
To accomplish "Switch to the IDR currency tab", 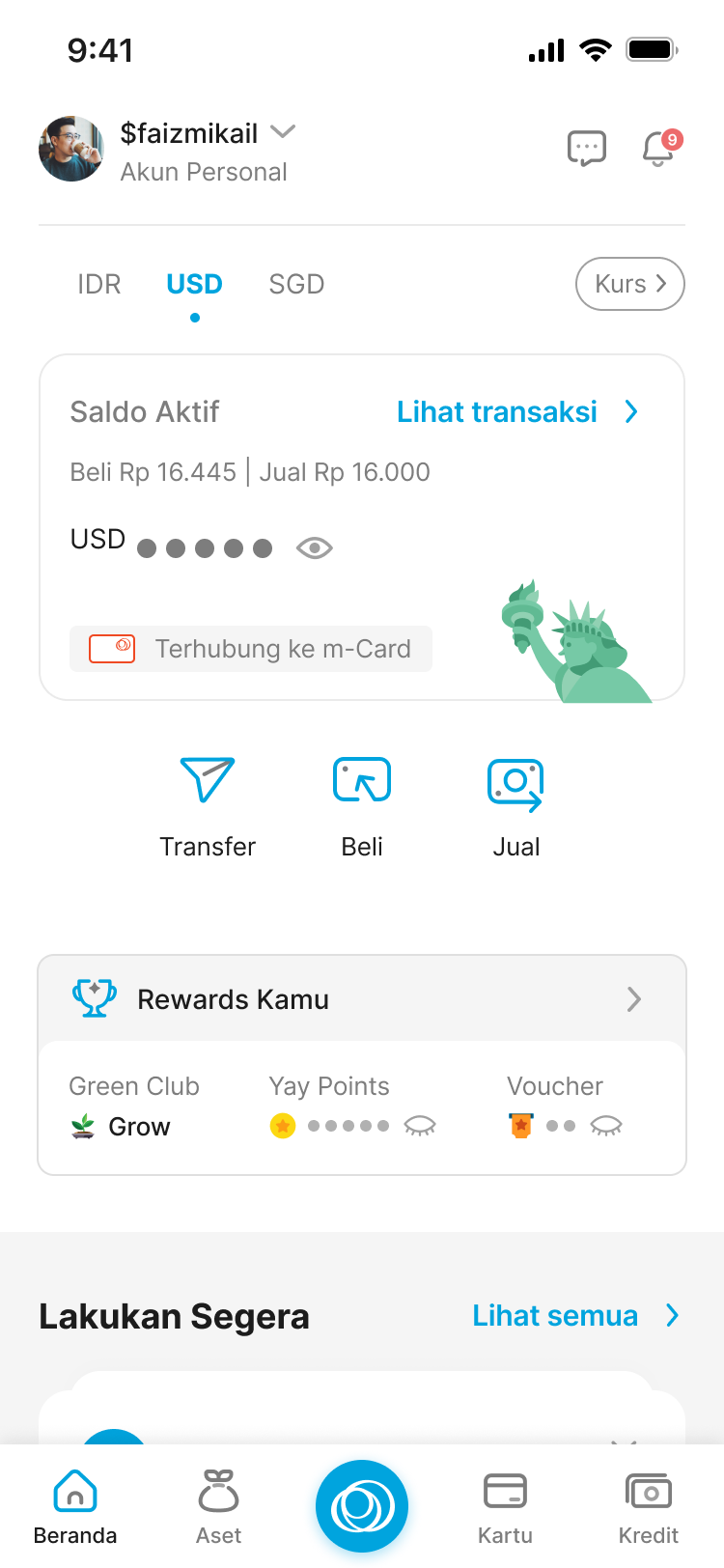I will click(98, 284).
